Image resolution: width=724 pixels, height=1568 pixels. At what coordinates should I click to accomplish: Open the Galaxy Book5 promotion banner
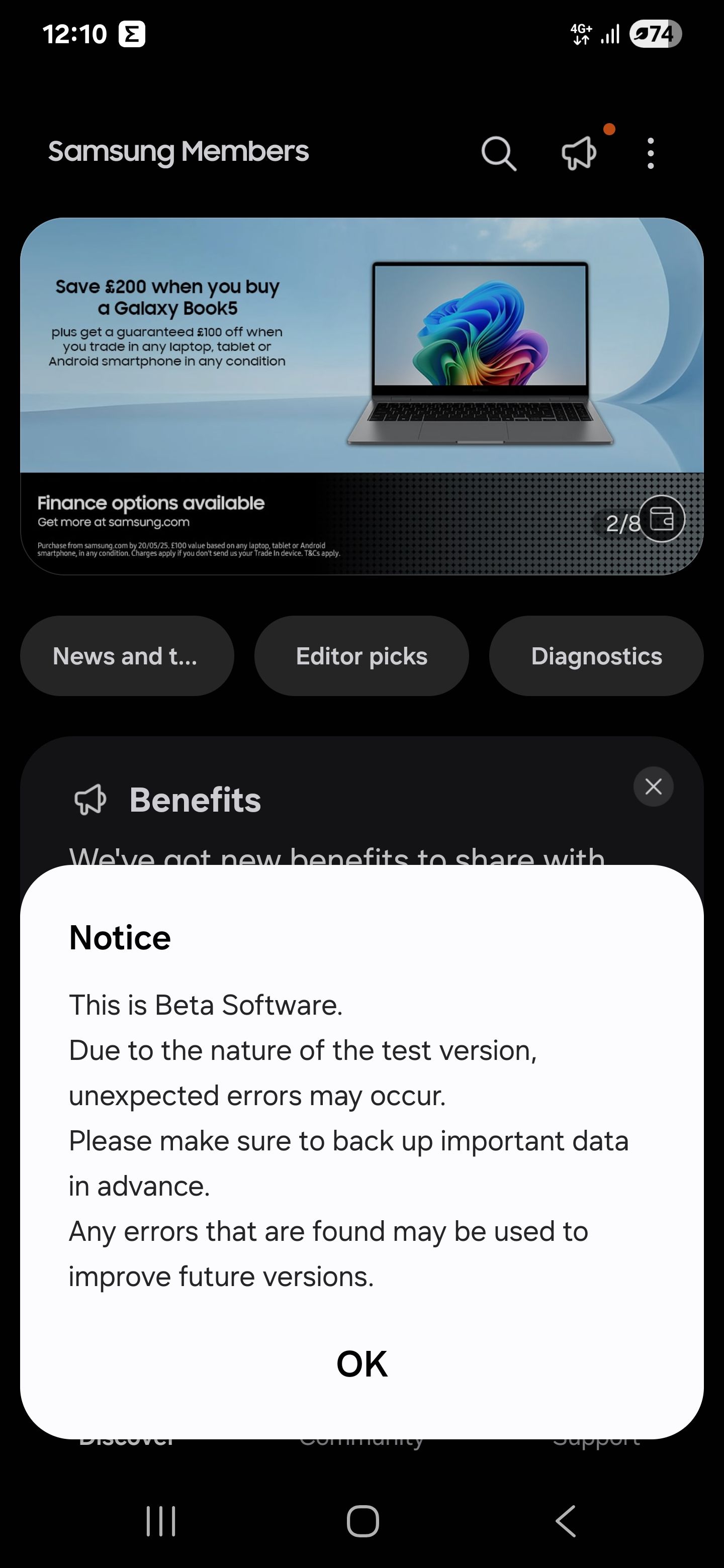click(361, 365)
